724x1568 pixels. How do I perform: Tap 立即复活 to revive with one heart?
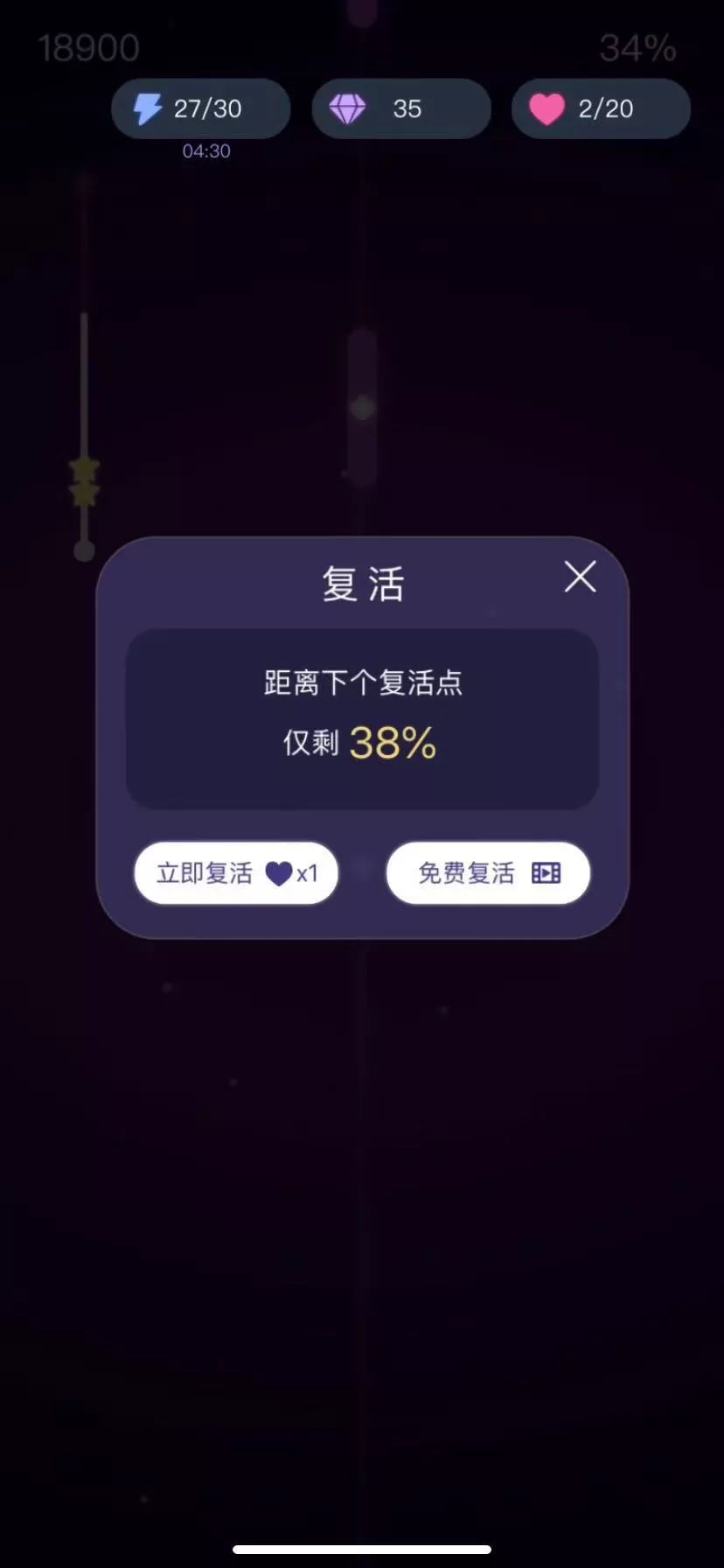tap(236, 873)
